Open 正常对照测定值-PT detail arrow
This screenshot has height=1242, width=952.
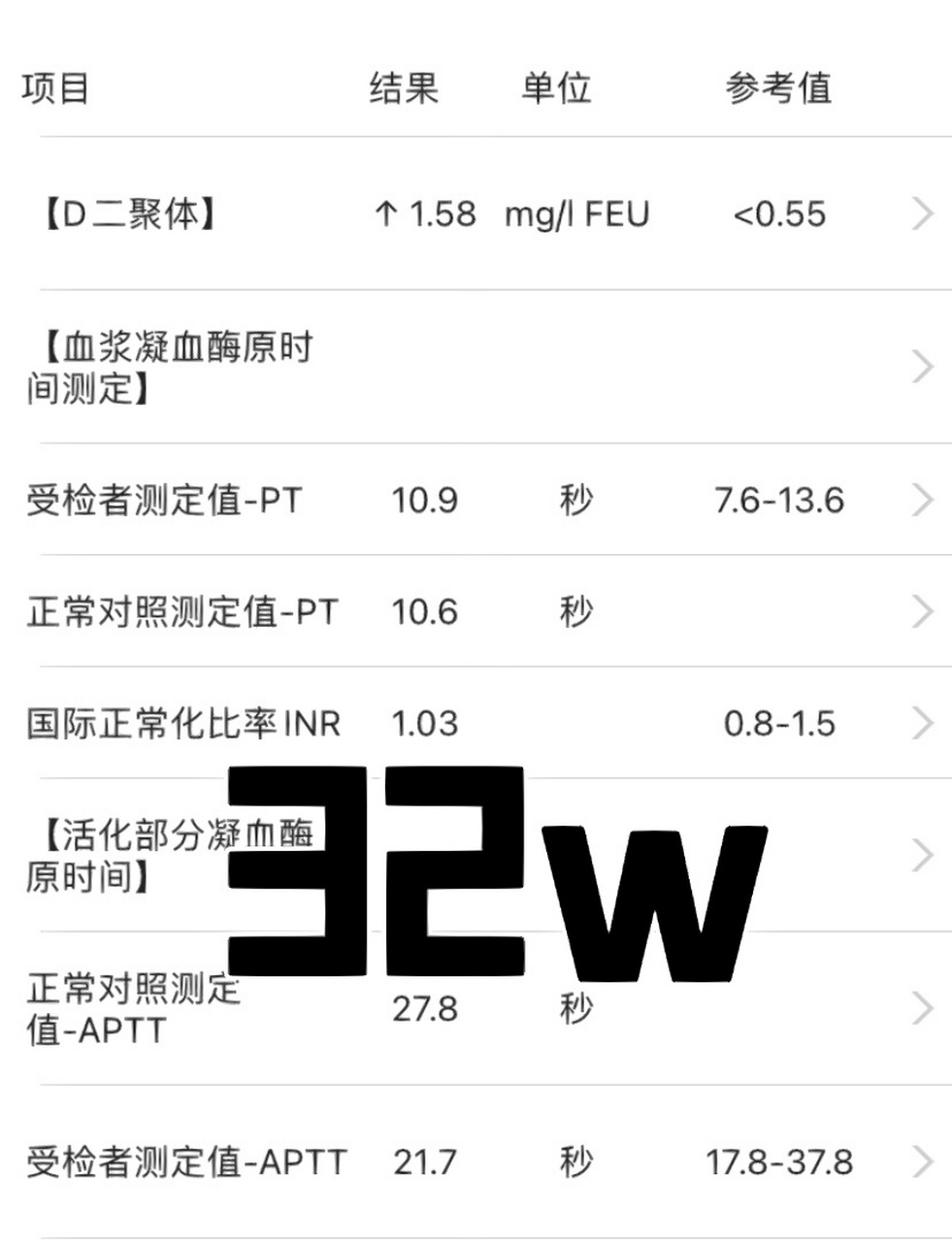coord(920,611)
